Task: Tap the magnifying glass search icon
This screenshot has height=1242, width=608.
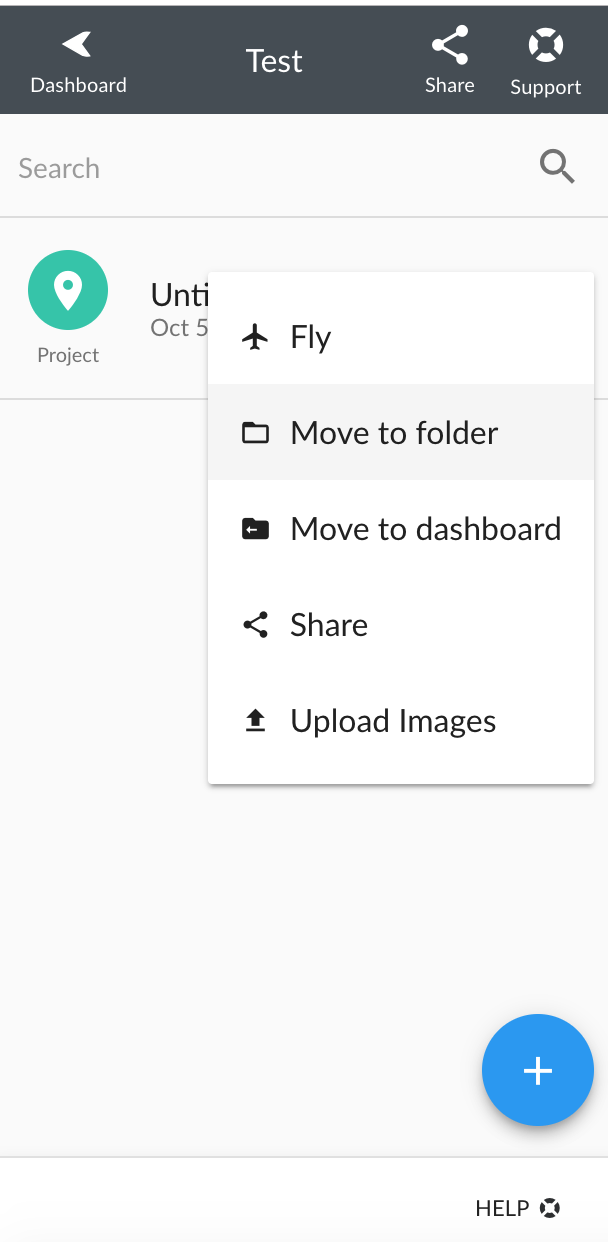Action: click(x=557, y=166)
